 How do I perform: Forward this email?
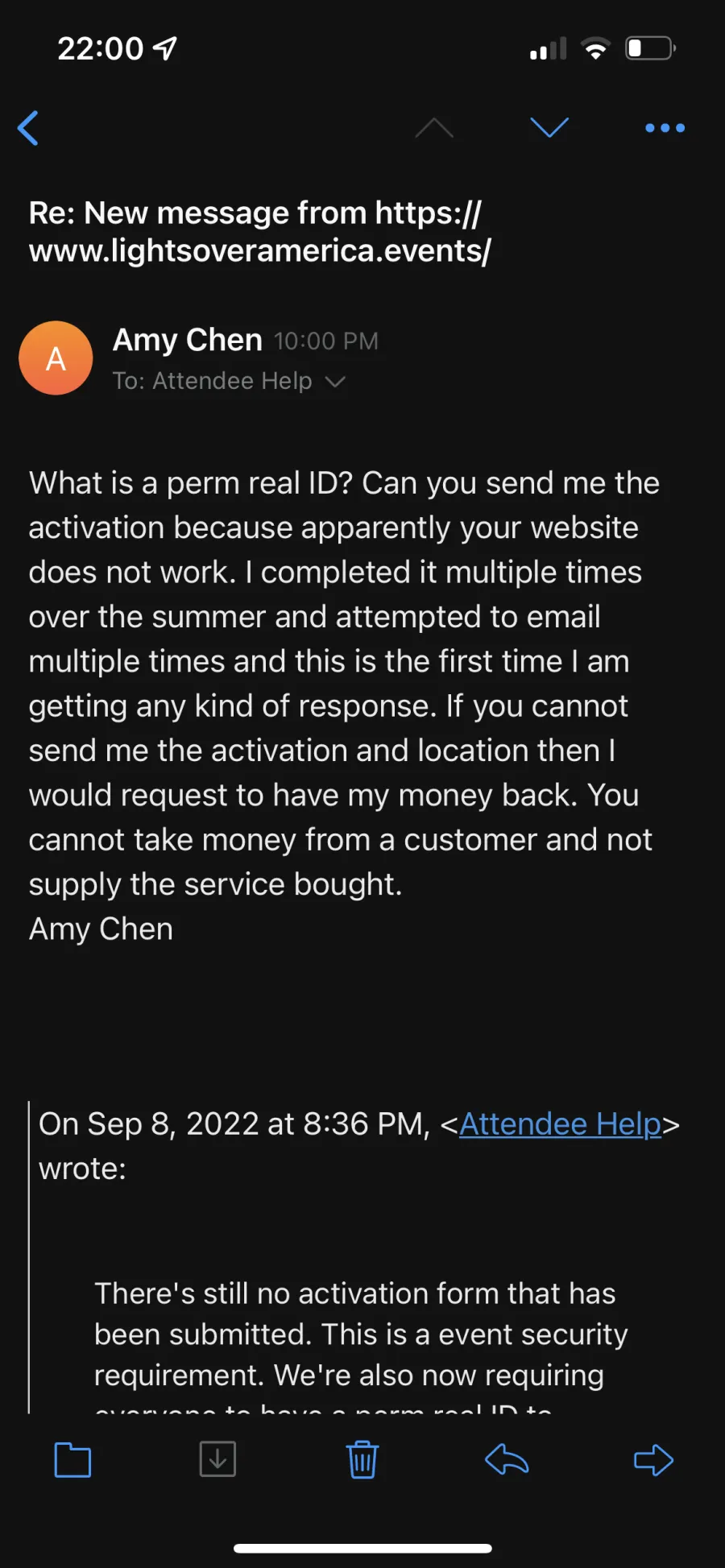pyautogui.click(x=653, y=1459)
